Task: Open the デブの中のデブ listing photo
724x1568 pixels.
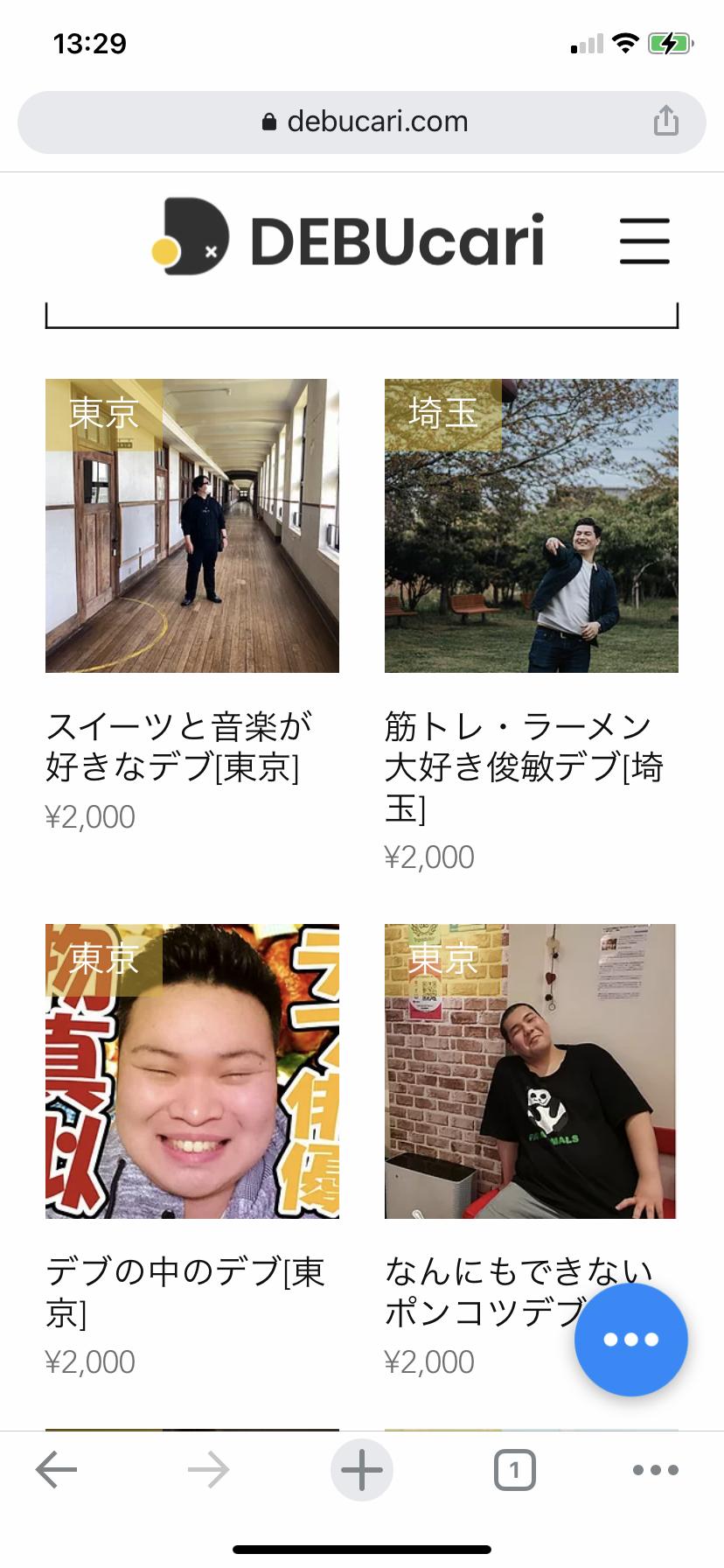Action: pyautogui.click(x=192, y=1071)
